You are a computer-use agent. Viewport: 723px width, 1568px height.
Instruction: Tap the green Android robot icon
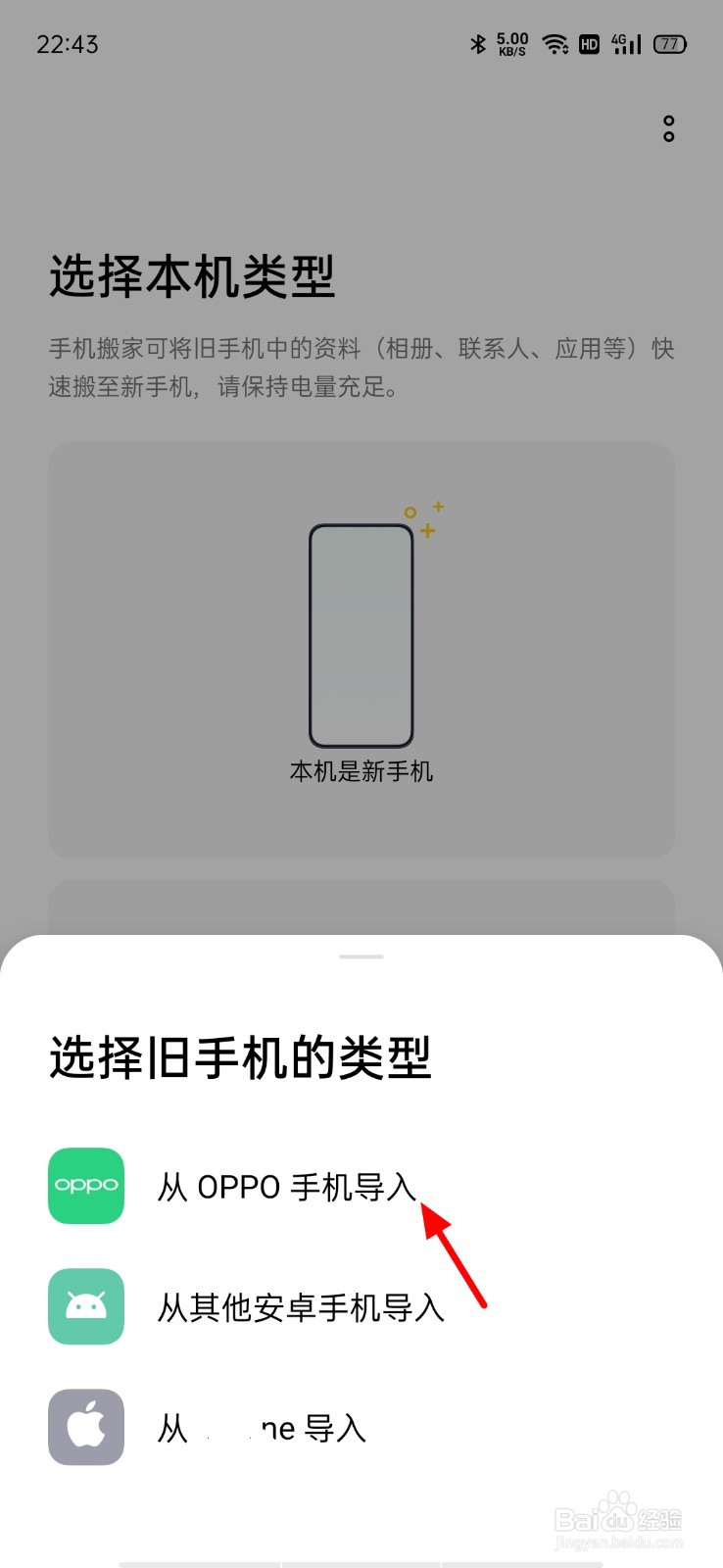coord(85,1307)
